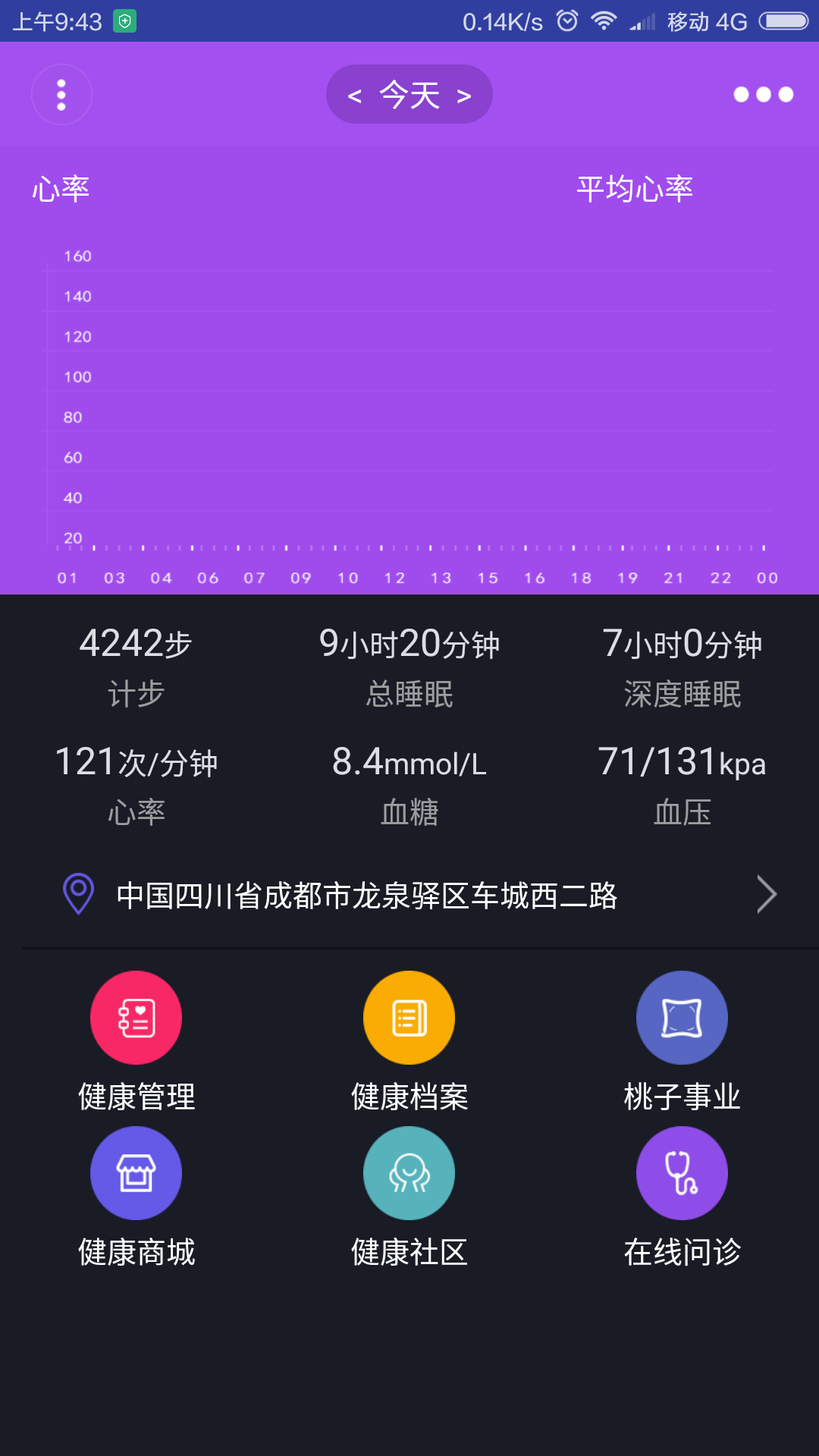Switch to 平均心率 view

coord(635,189)
